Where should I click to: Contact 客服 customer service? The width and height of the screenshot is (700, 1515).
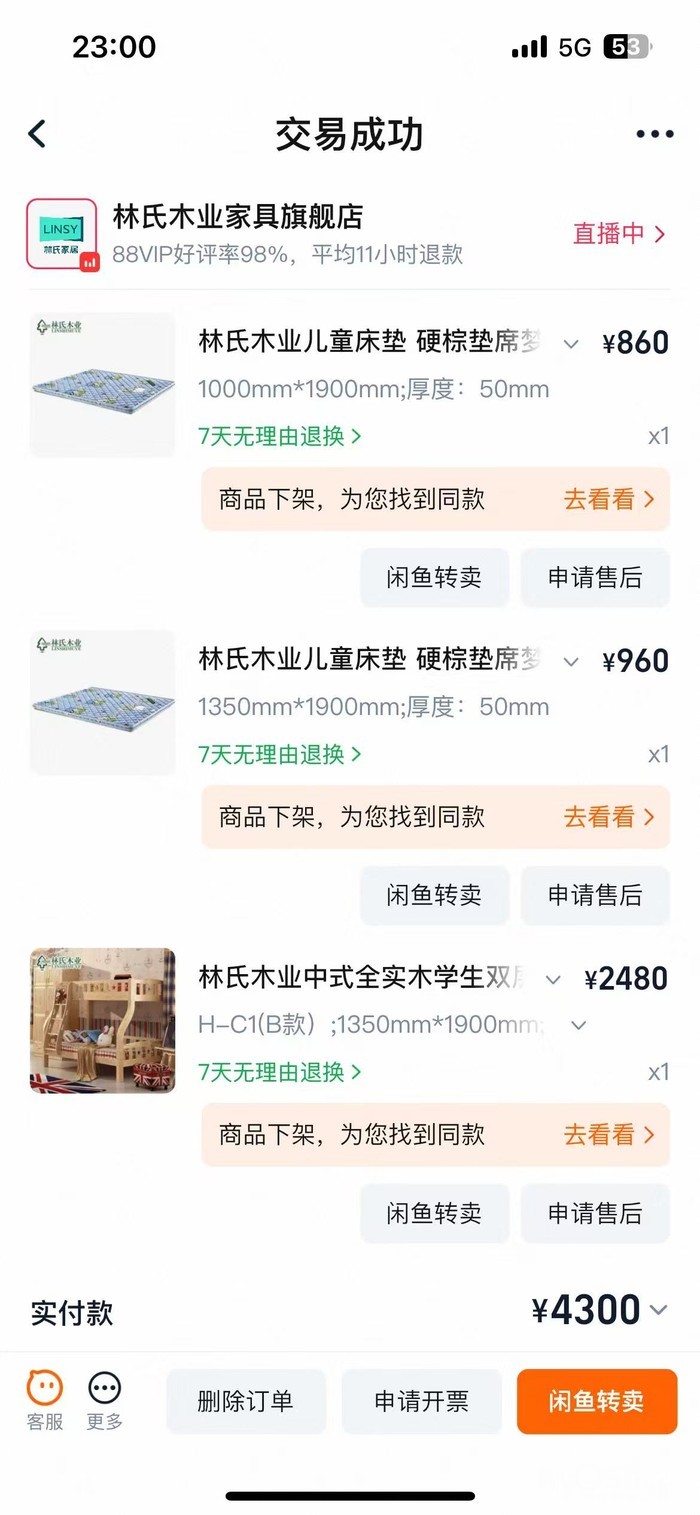[45, 1399]
